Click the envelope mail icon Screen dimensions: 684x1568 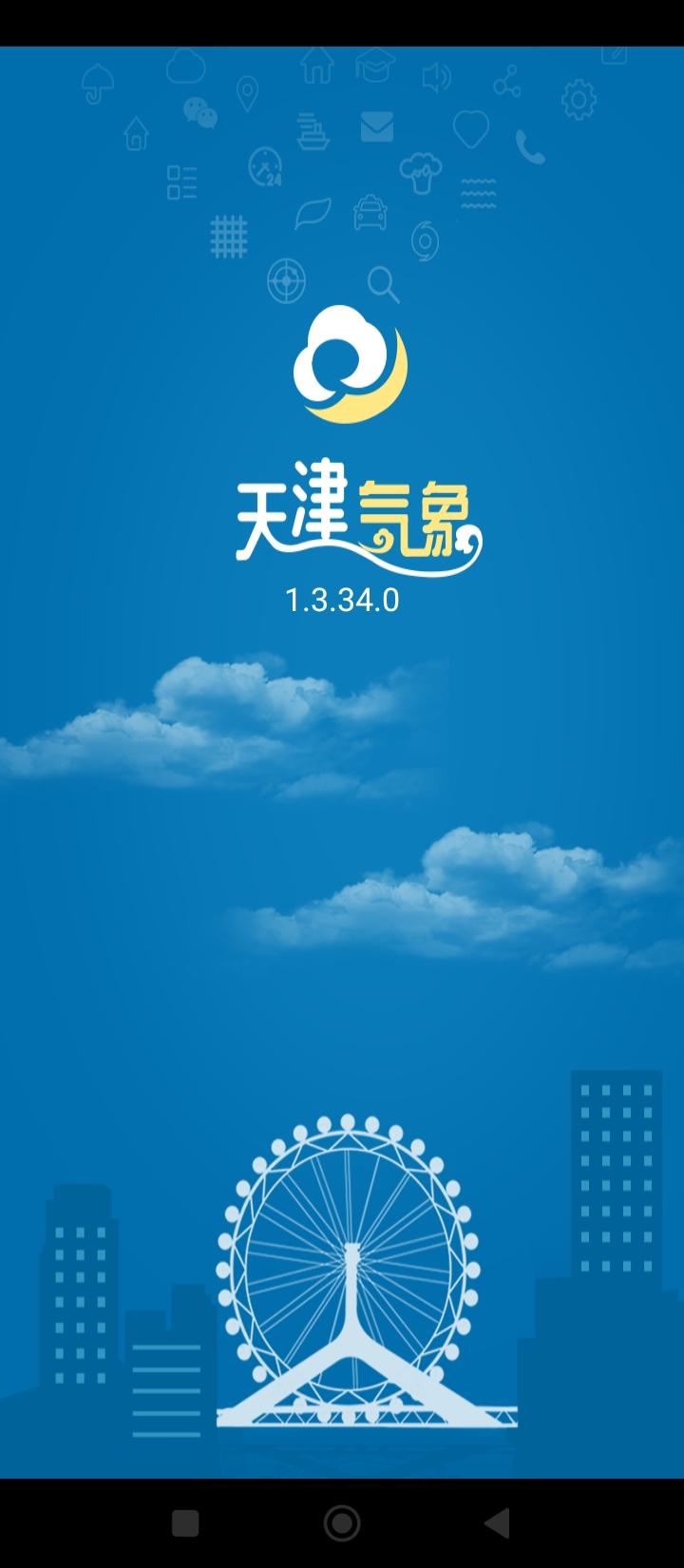[x=378, y=127]
